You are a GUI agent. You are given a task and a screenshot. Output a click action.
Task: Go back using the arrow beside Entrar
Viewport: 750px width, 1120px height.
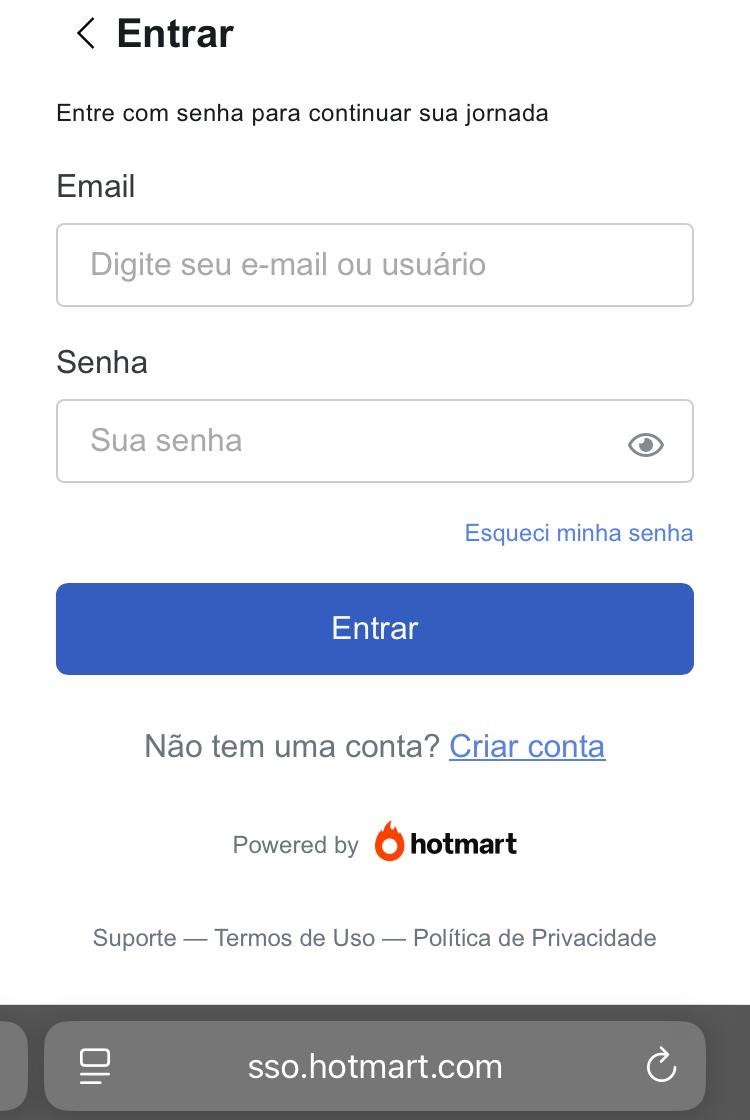click(86, 33)
